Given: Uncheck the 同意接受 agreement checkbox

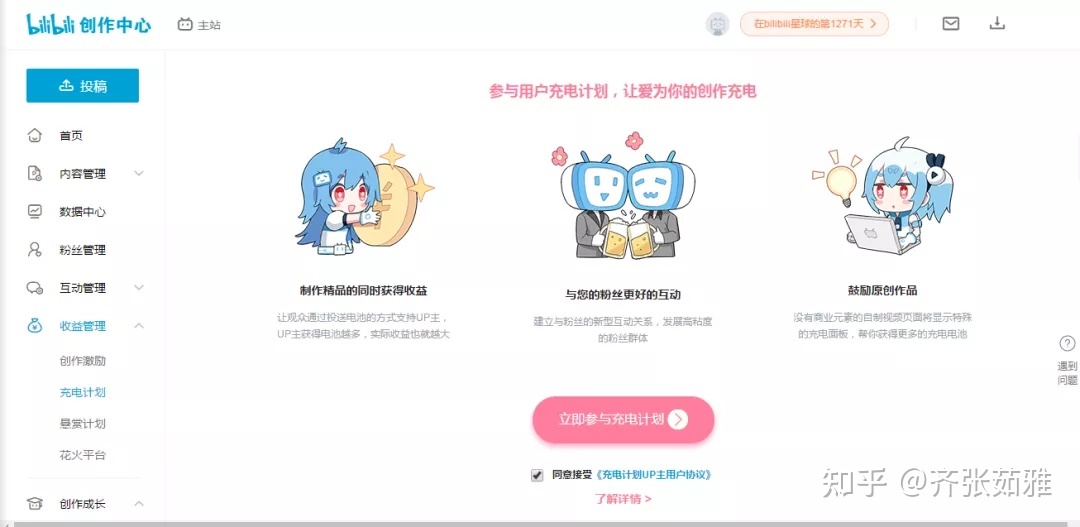Looking at the screenshot, I should tap(537, 475).
